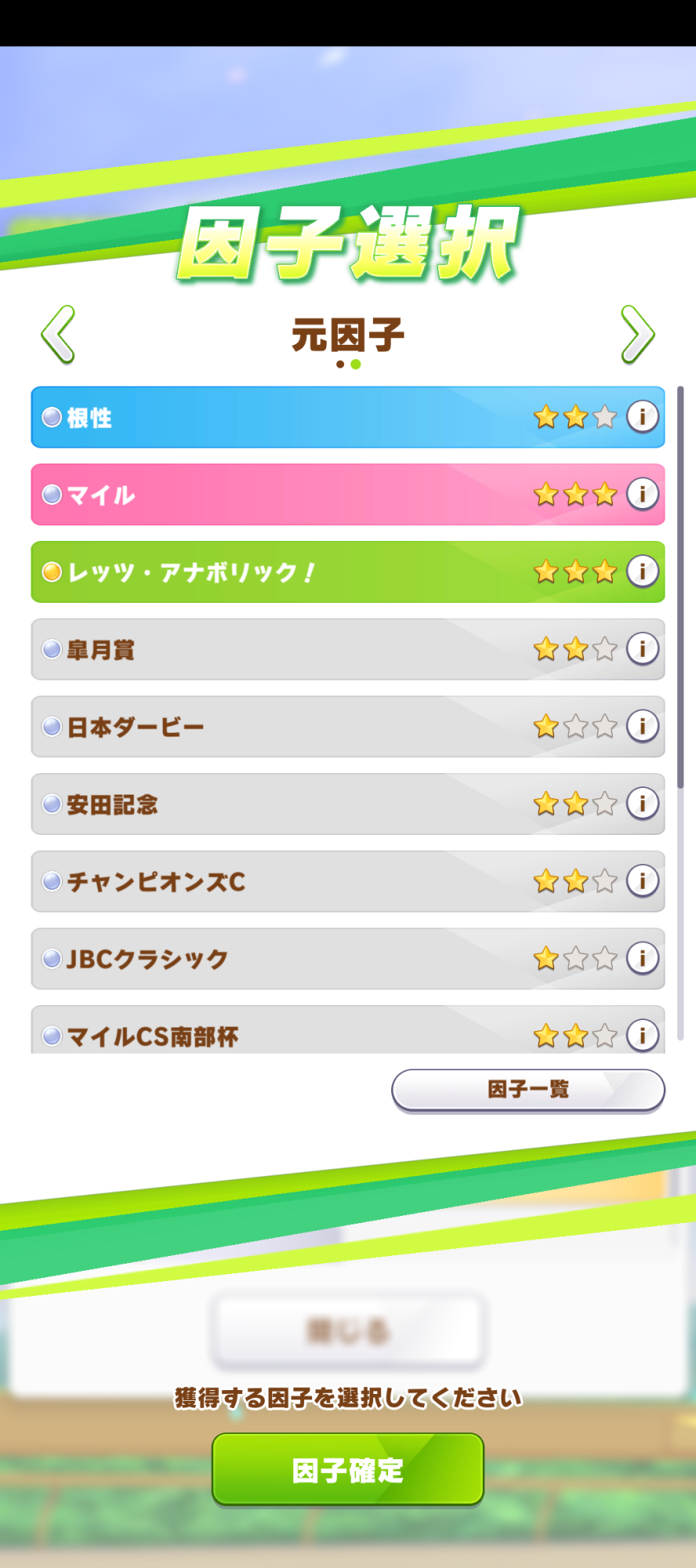Open info for 根性 factor
Viewport: 696px width, 1568px height.
click(642, 416)
